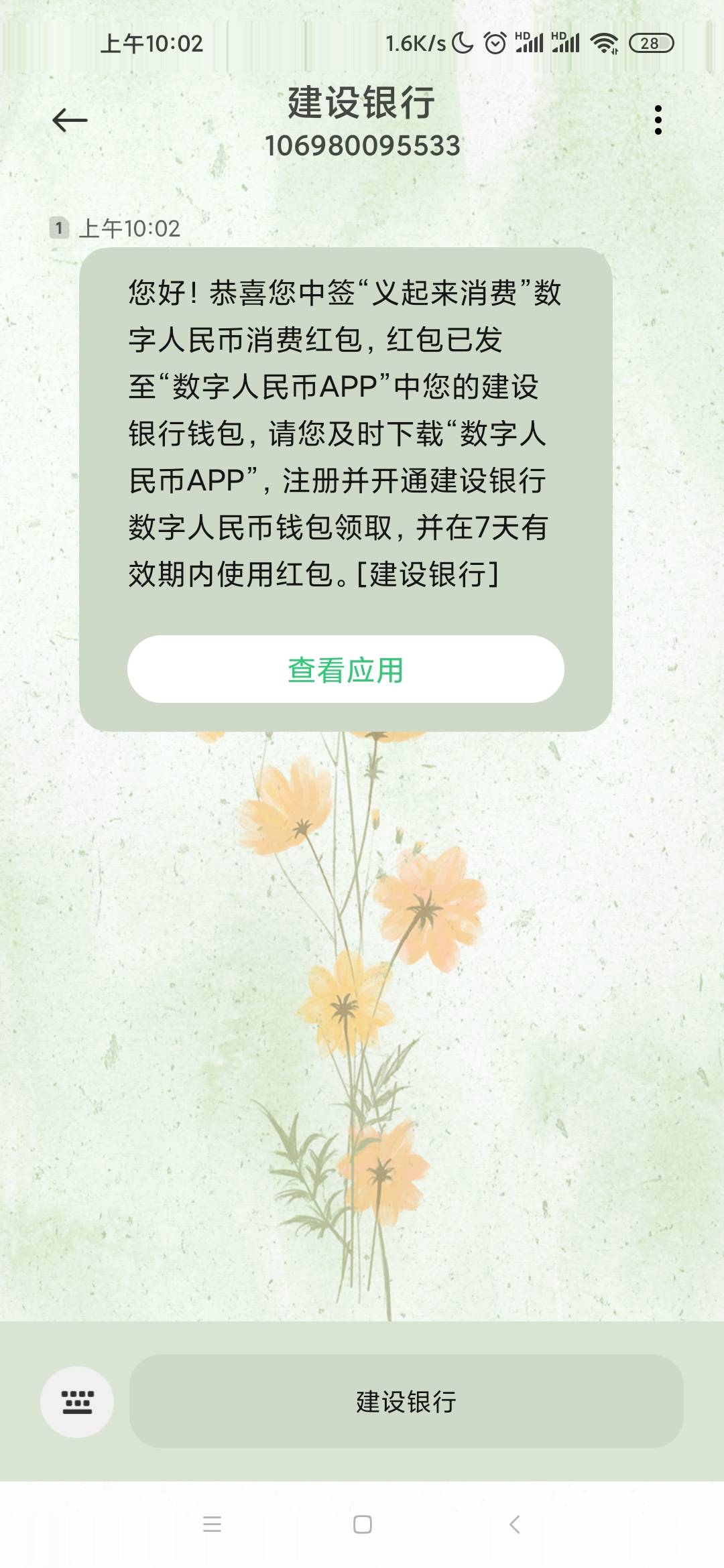This screenshot has width=724, height=1568.
Task: Open the three-dot overflow menu
Action: click(658, 121)
